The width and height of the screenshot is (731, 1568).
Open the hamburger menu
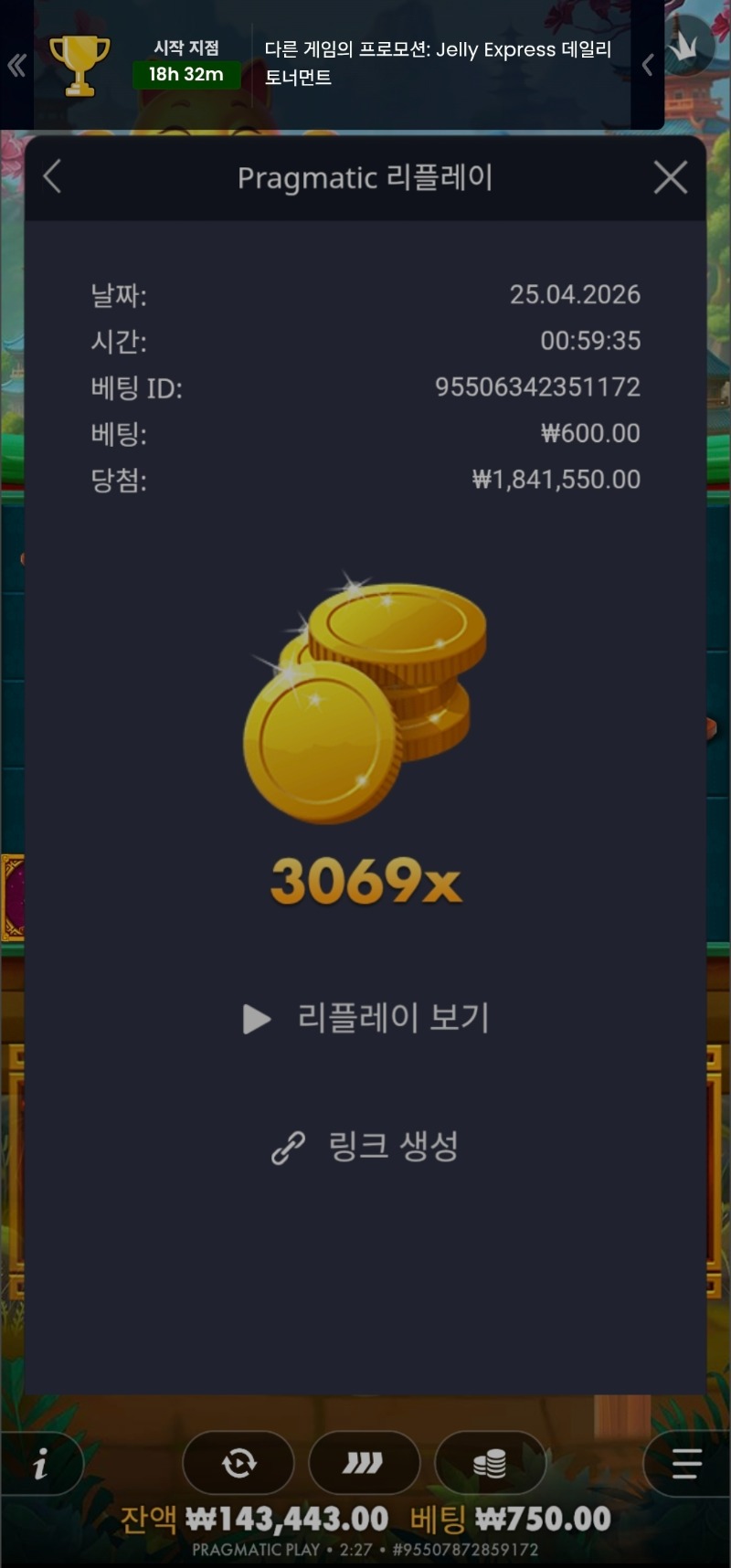tap(686, 1464)
